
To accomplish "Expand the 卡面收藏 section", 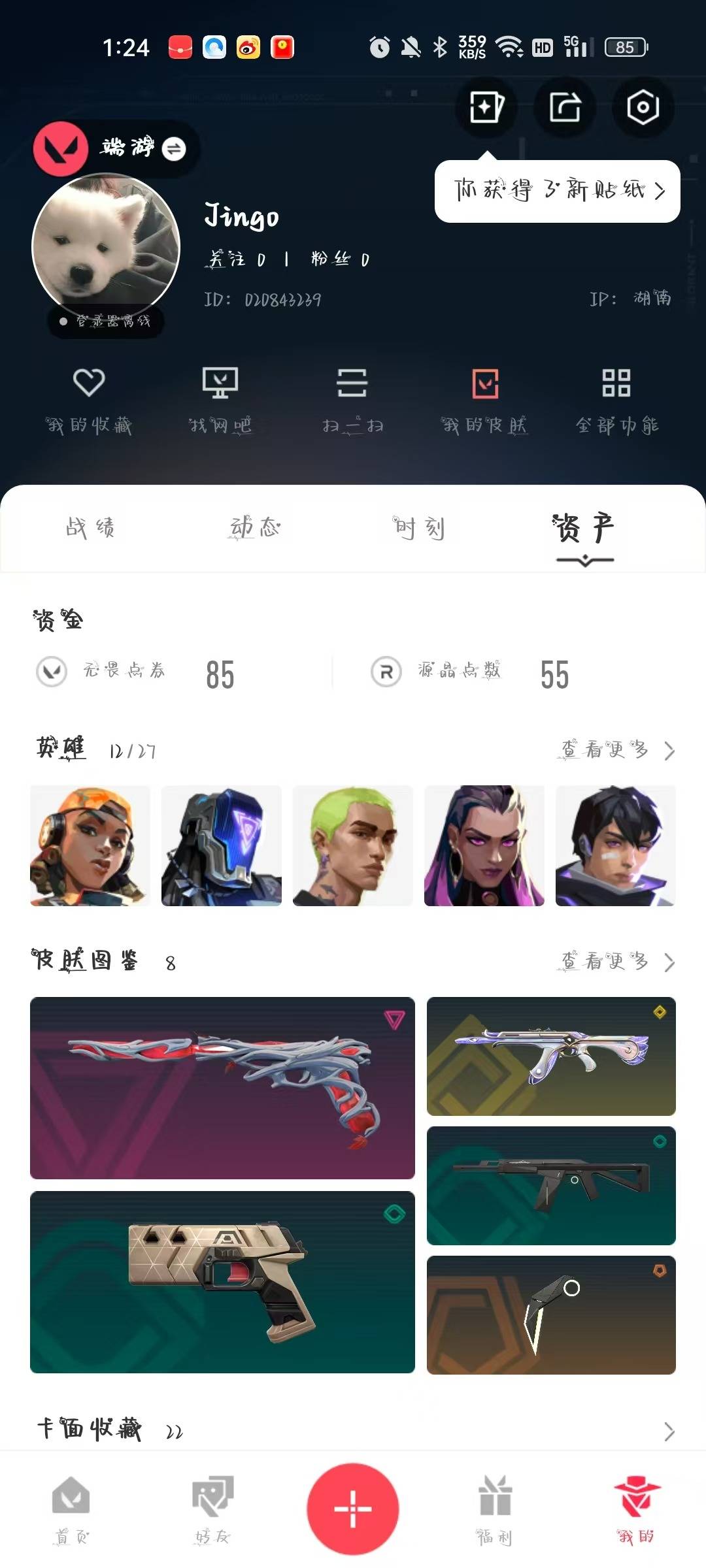I will tap(668, 1431).
